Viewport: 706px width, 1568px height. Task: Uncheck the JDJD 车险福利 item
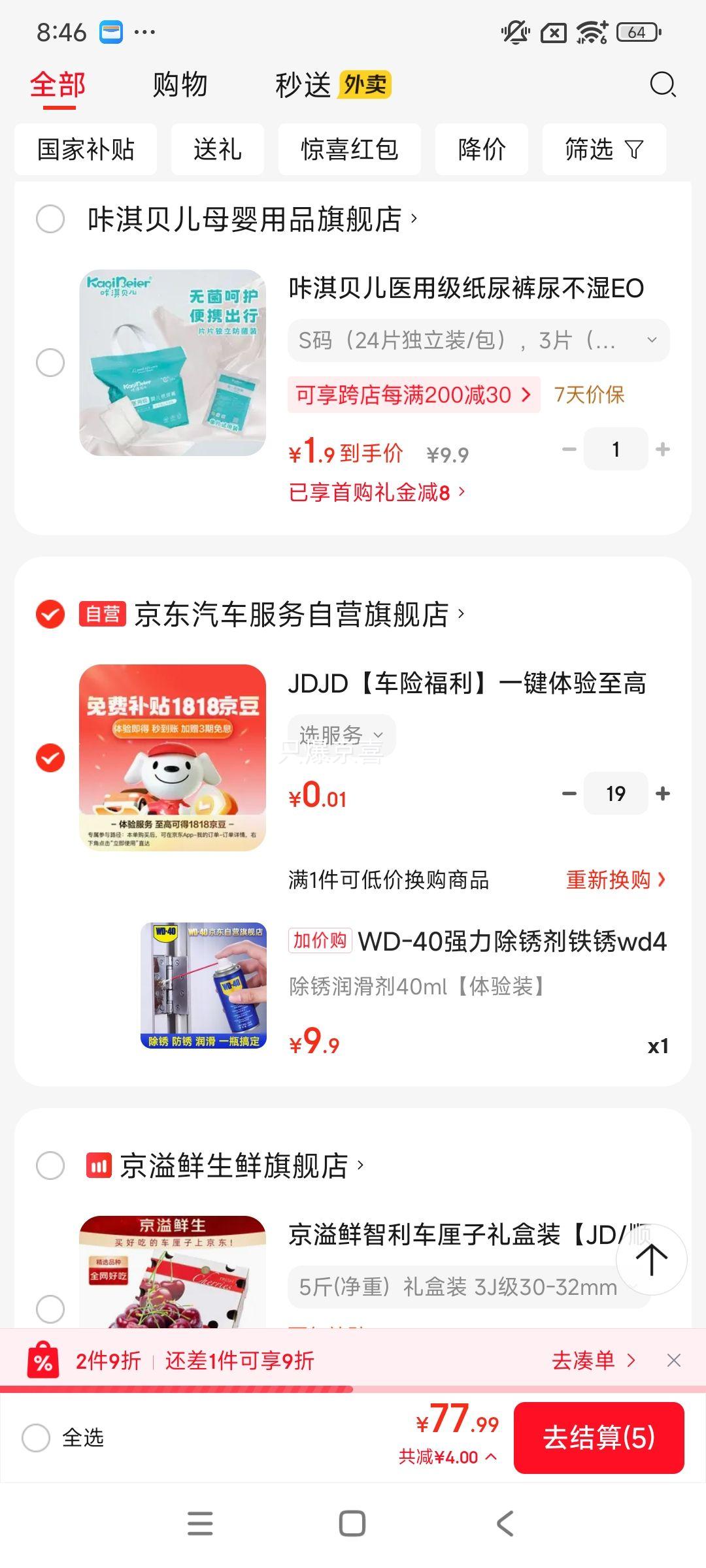point(50,758)
